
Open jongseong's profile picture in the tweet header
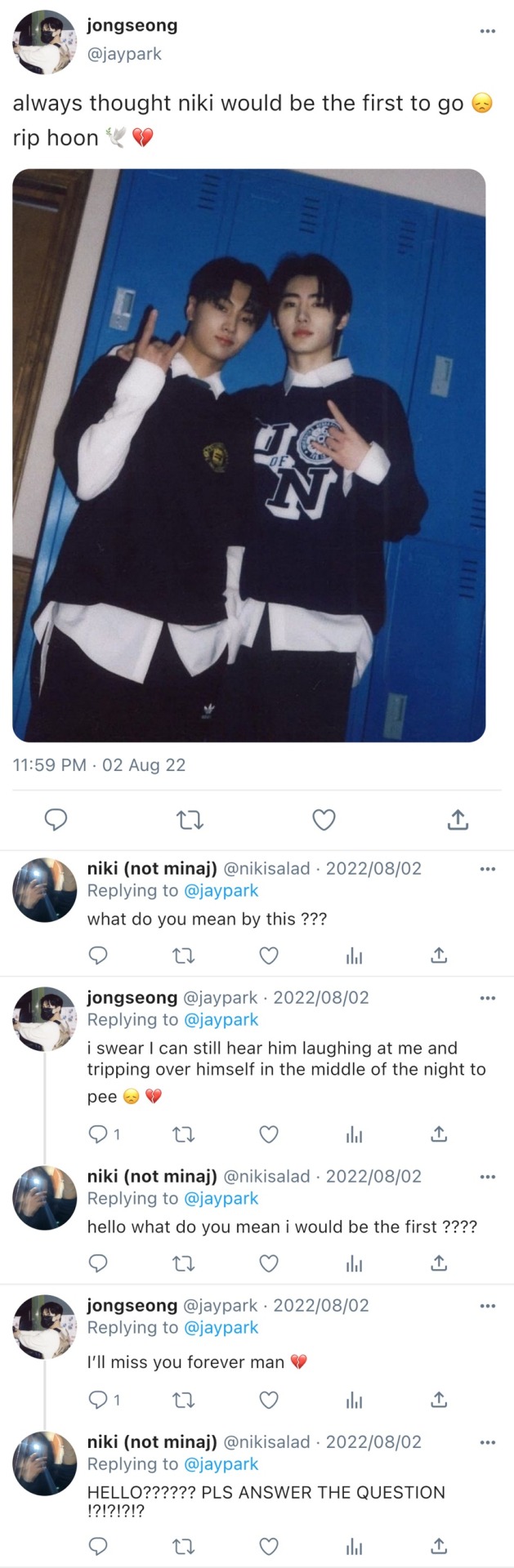point(44,42)
